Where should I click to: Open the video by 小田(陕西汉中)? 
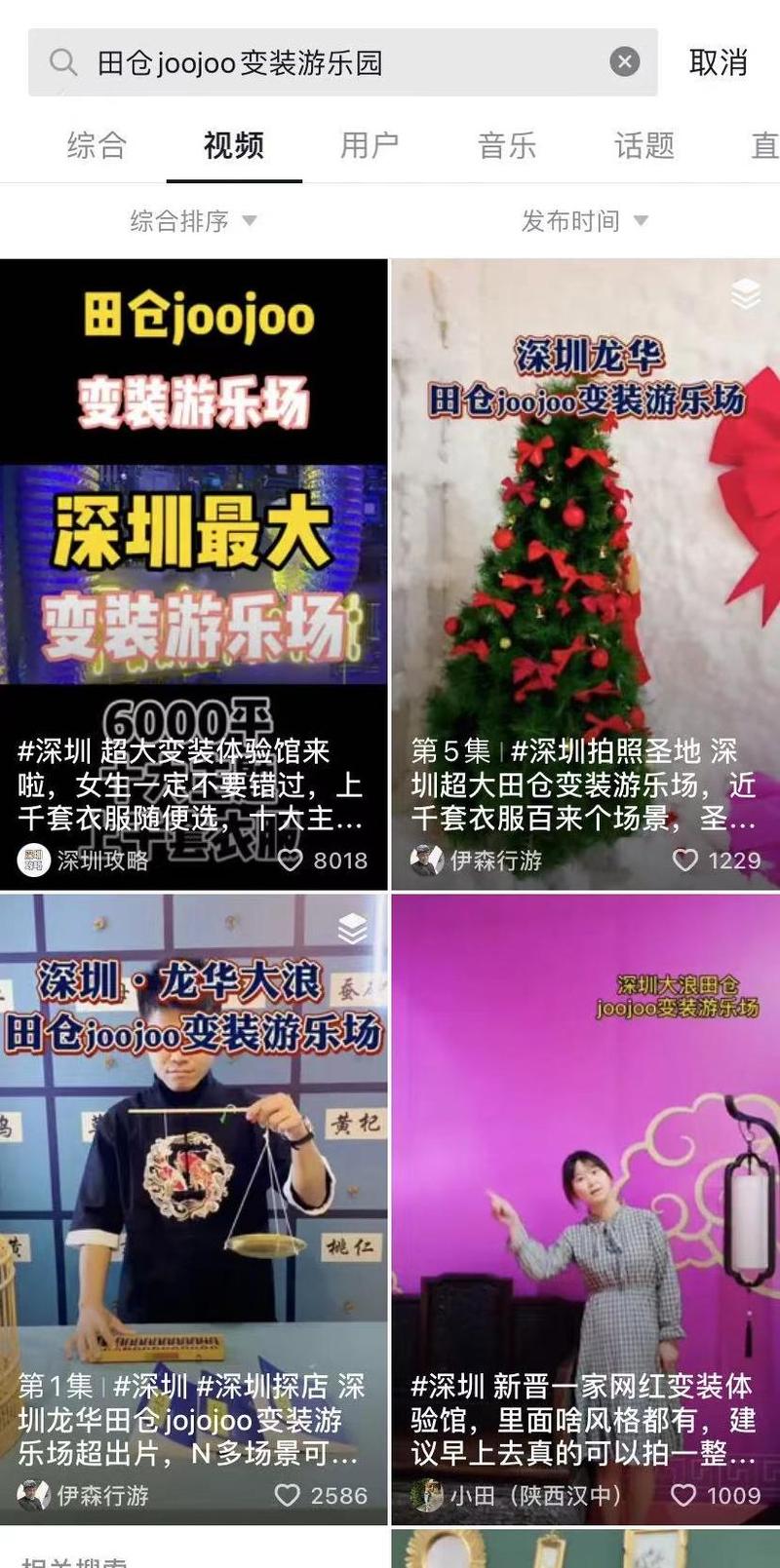coord(585,1169)
